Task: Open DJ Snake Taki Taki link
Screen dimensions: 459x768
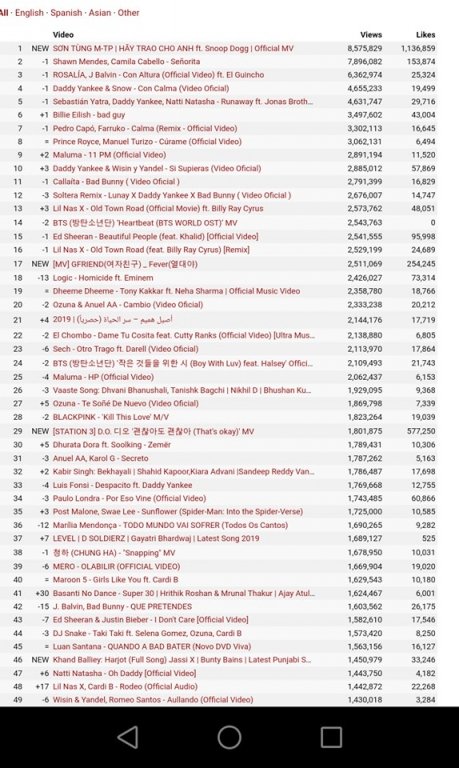Action: tap(147, 633)
